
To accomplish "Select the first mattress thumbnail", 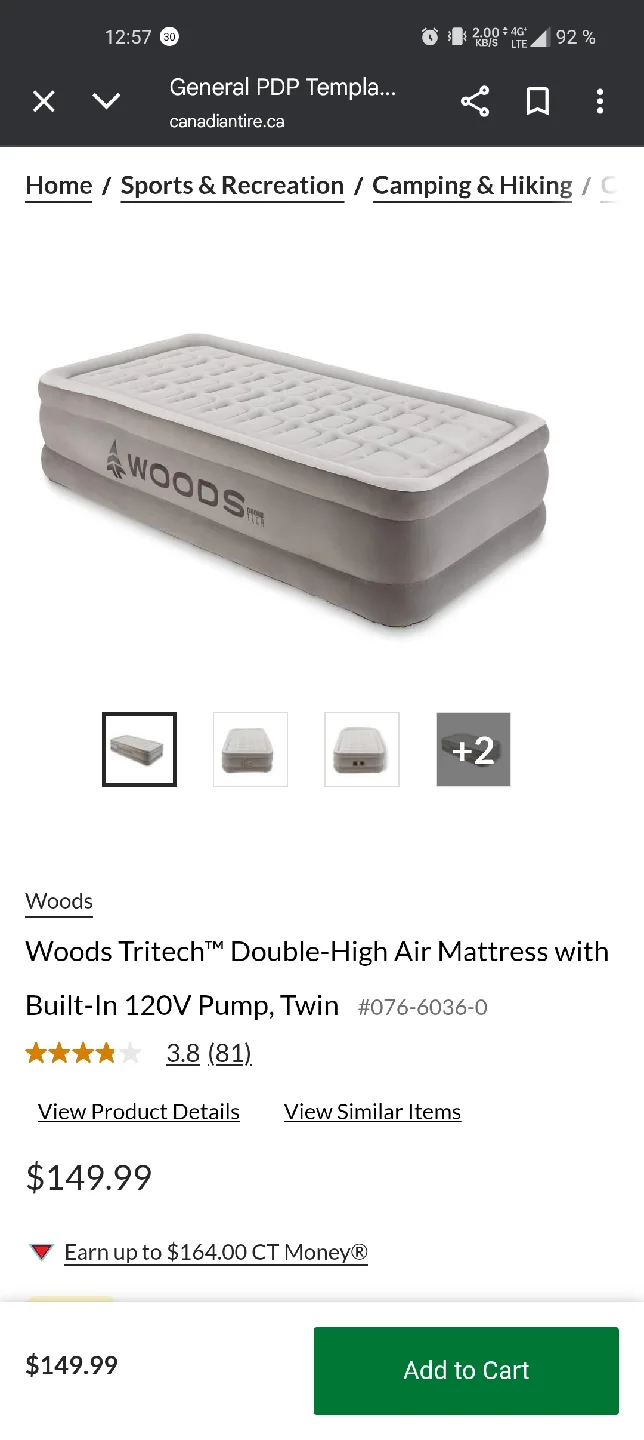I will (x=140, y=749).
